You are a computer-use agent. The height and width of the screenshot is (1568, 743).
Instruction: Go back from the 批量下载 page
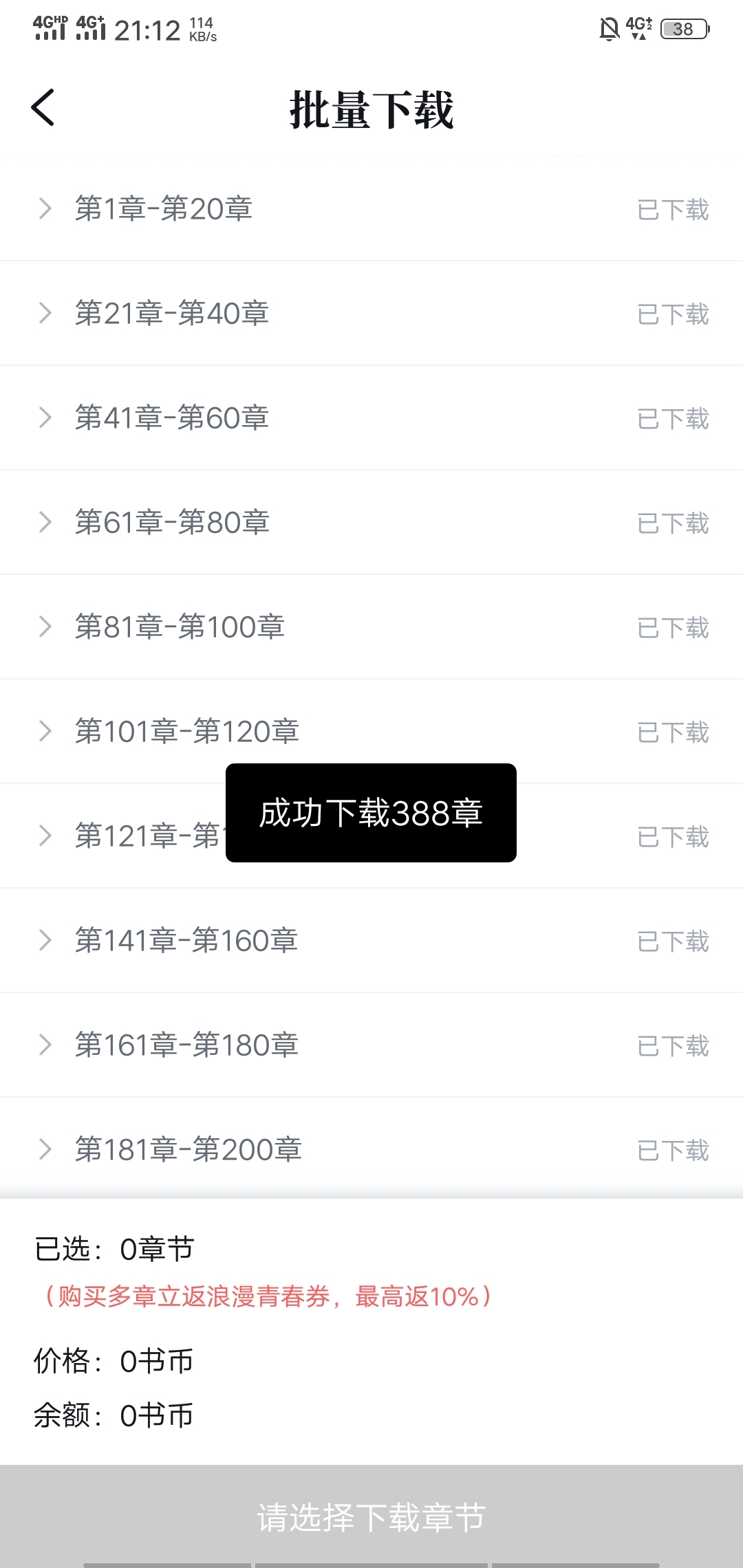point(43,108)
